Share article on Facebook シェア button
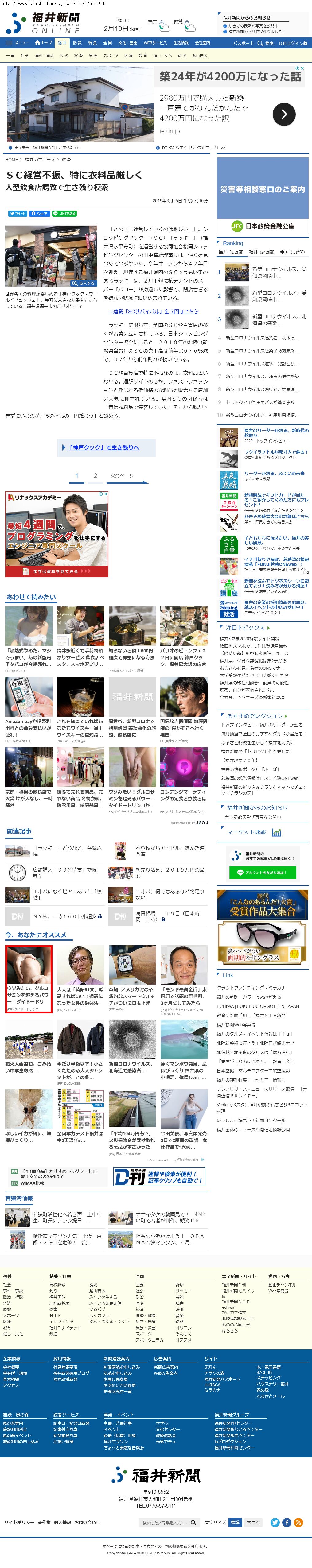This screenshot has width=312, height=1568. coord(39,214)
